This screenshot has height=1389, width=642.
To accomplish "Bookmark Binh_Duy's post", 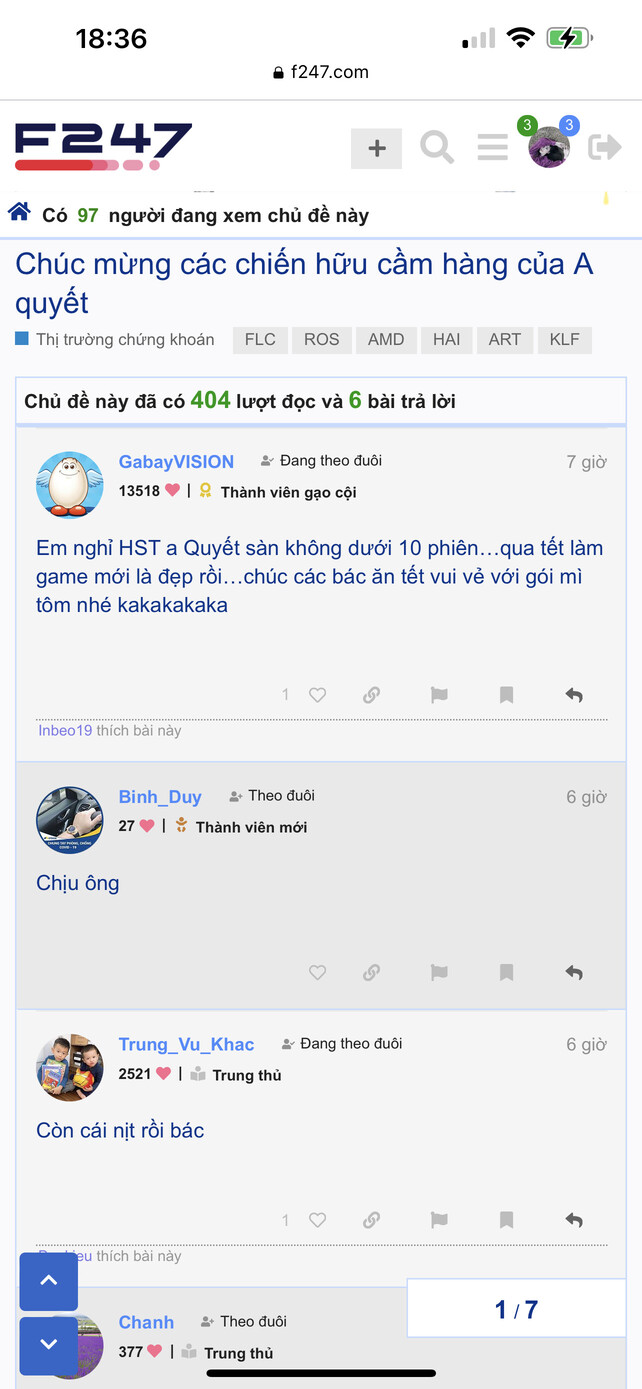I will (506, 972).
